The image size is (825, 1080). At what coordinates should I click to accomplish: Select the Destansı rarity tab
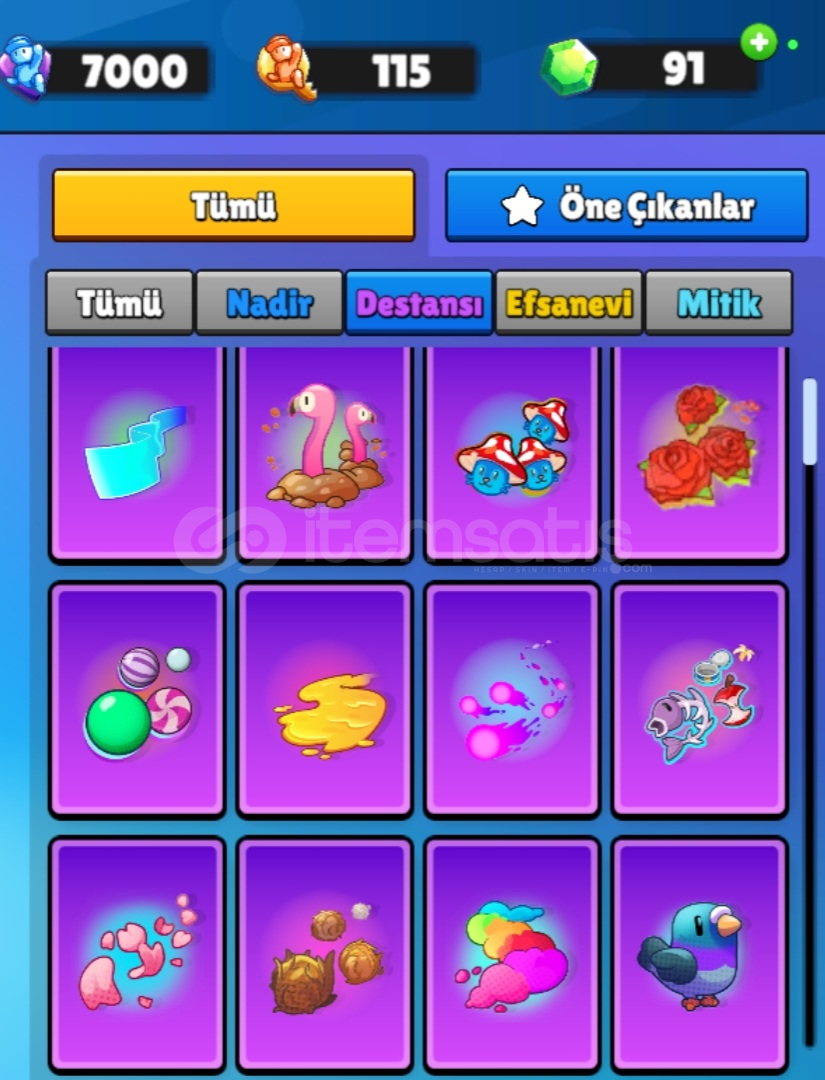point(419,303)
